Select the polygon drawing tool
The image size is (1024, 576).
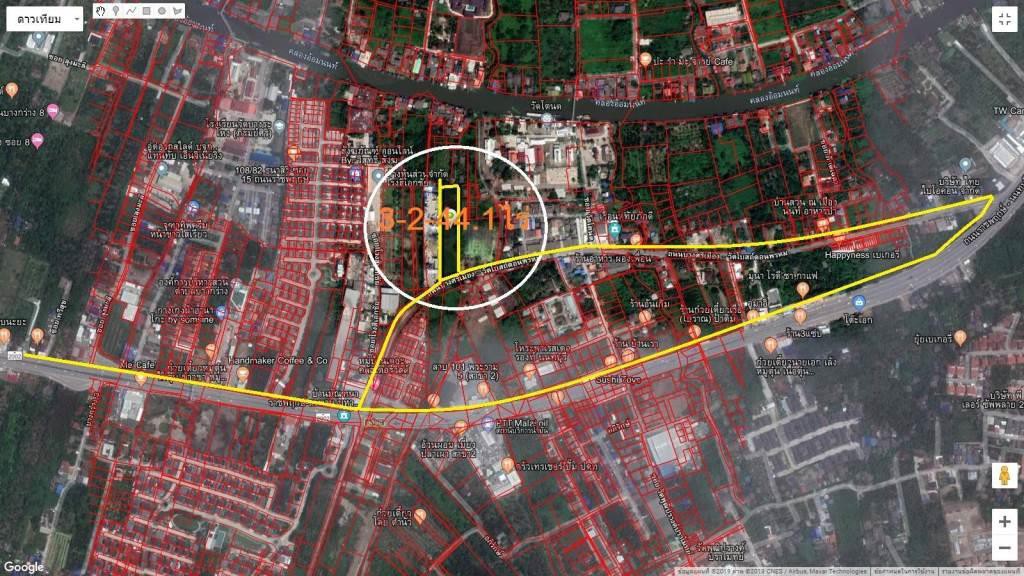click(x=177, y=10)
